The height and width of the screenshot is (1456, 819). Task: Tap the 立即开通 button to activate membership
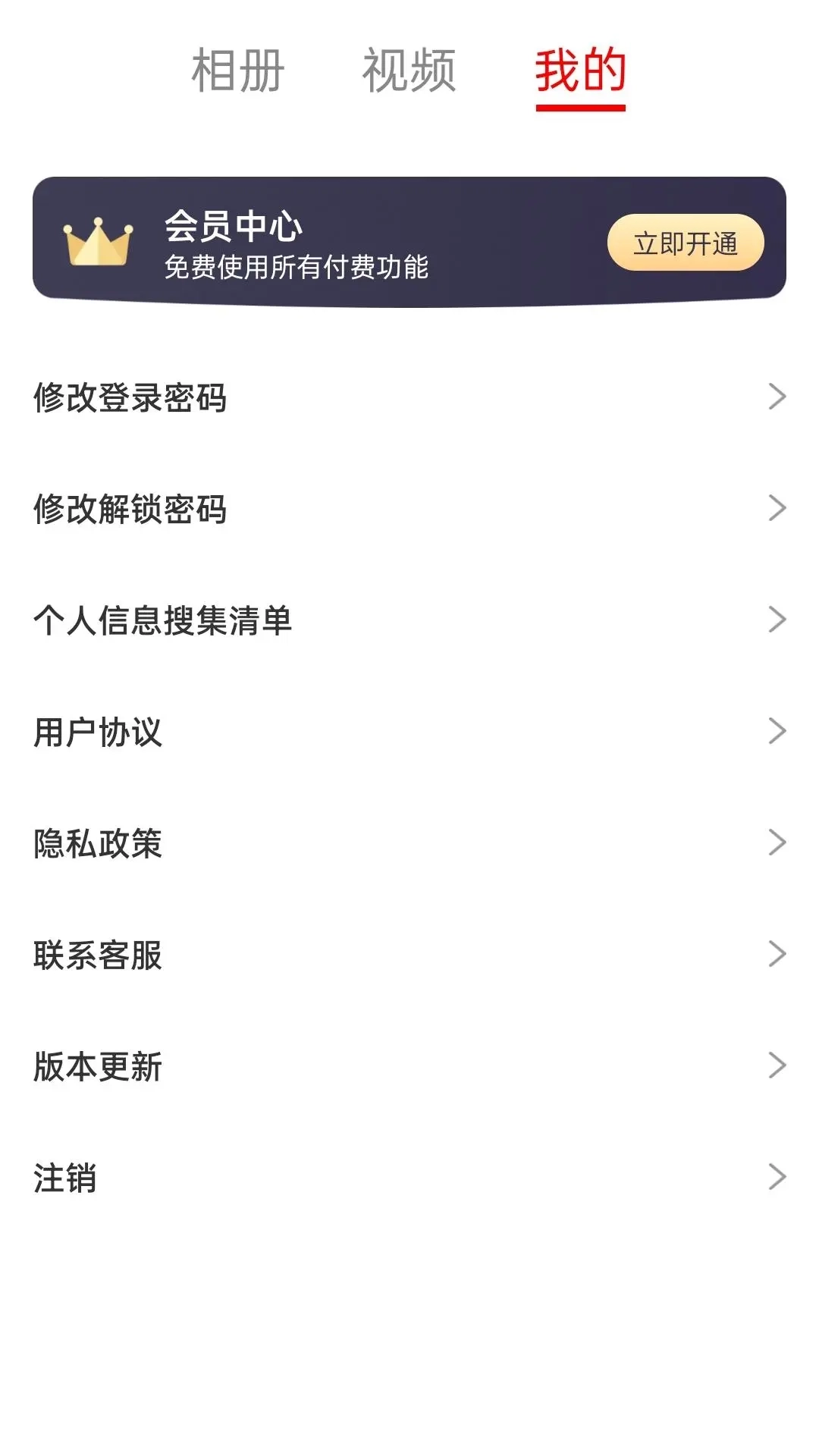coord(685,243)
